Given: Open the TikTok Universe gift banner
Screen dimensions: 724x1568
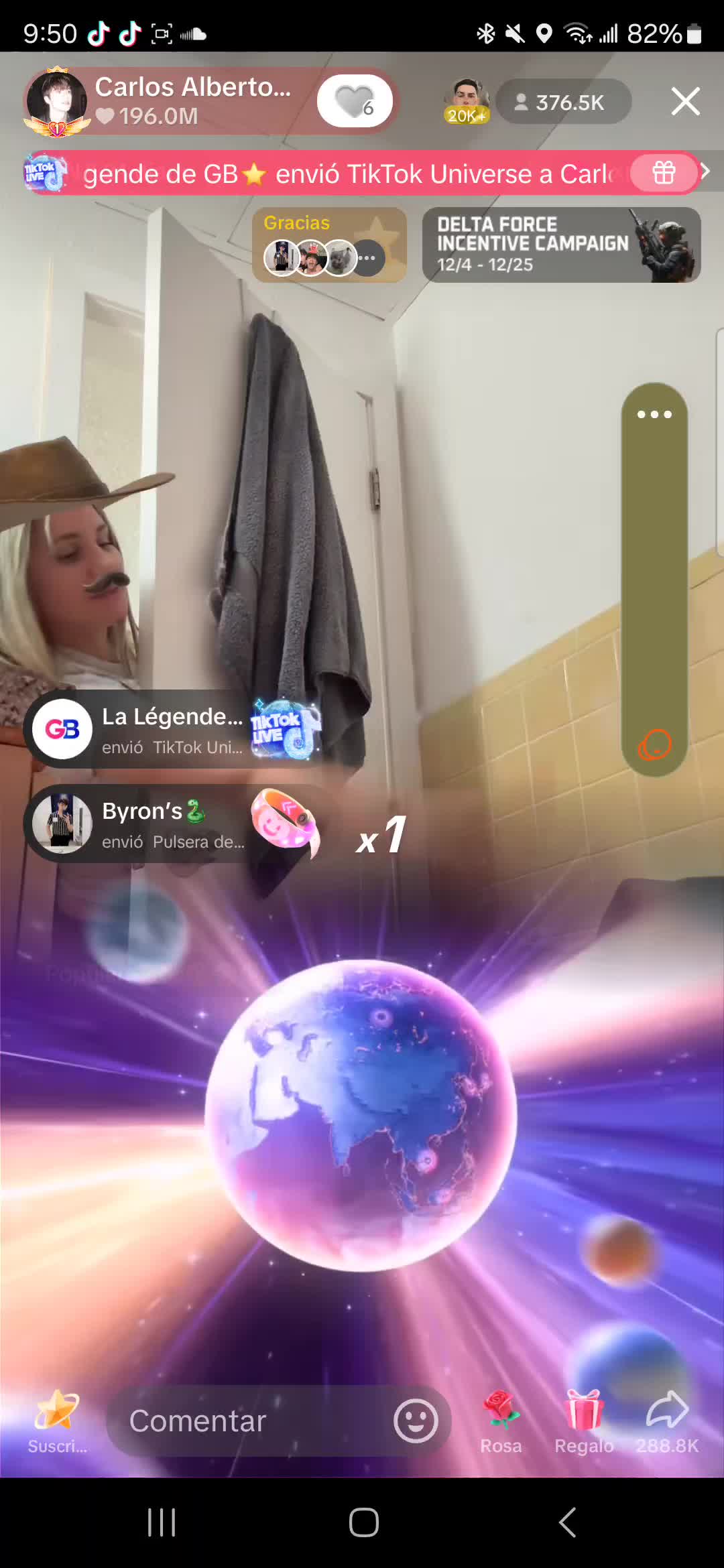Looking at the screenshot, I should coord(362,174).
